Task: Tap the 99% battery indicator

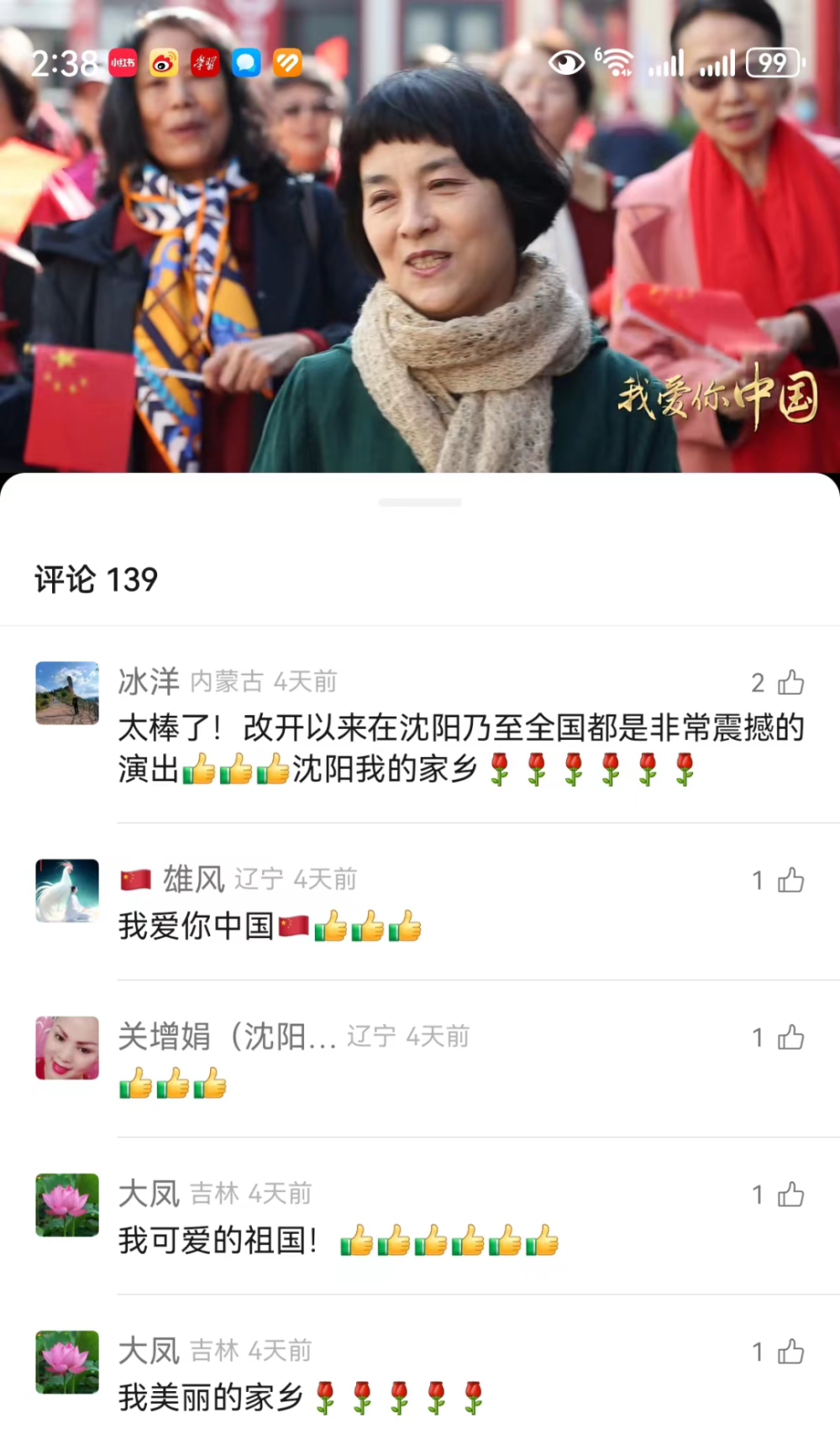Action: pos(774,61)
